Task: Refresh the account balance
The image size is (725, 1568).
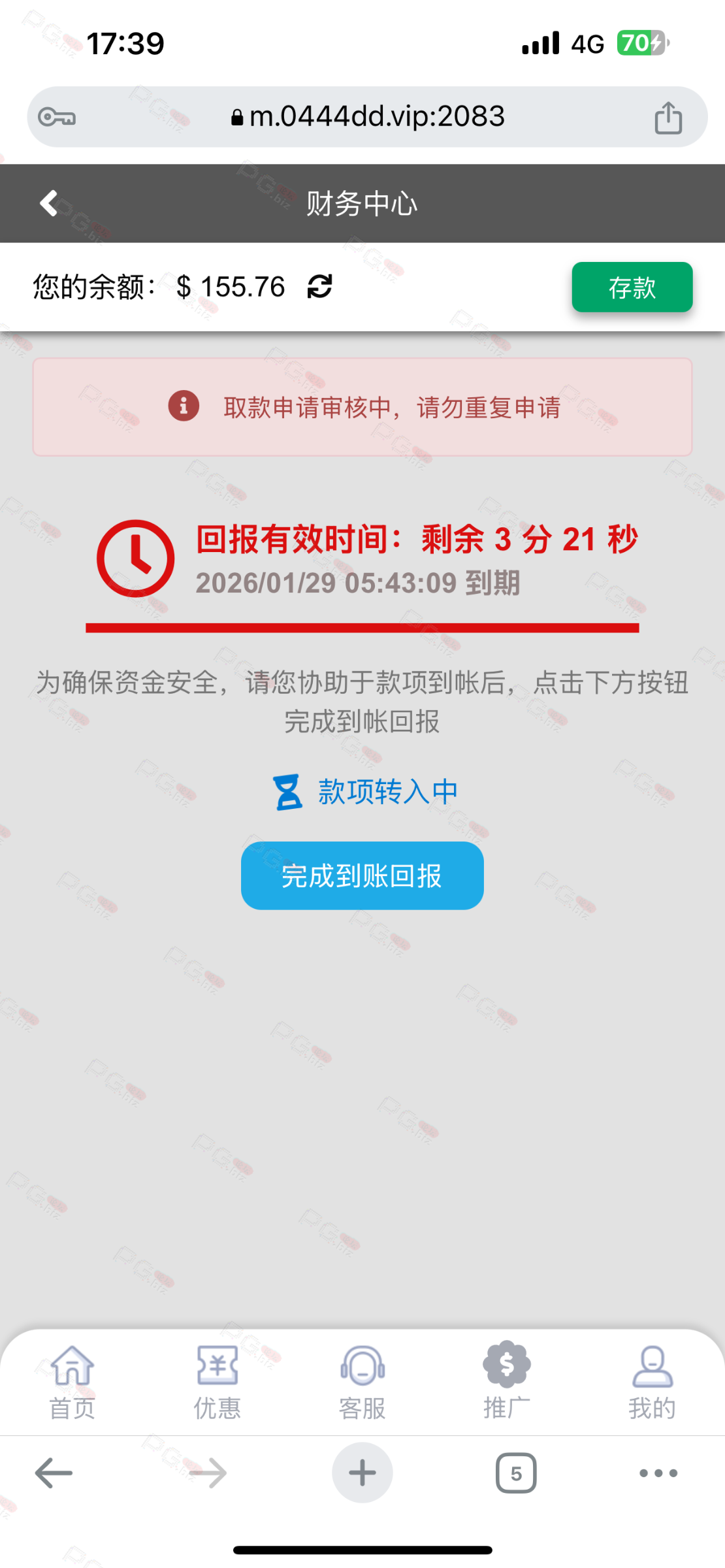Action: point(319,287)
